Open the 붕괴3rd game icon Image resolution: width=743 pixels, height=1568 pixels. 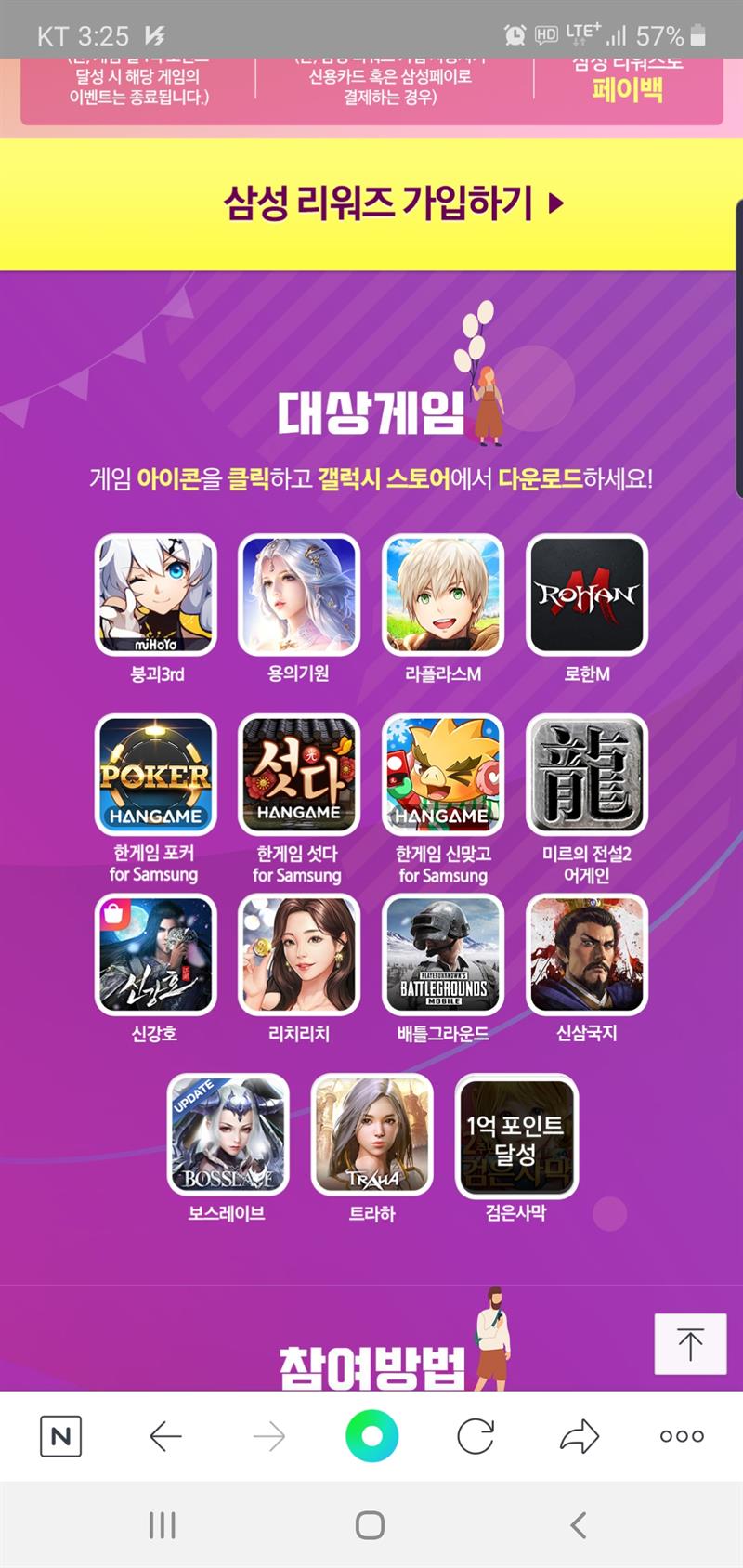click(x=156, y=595)
